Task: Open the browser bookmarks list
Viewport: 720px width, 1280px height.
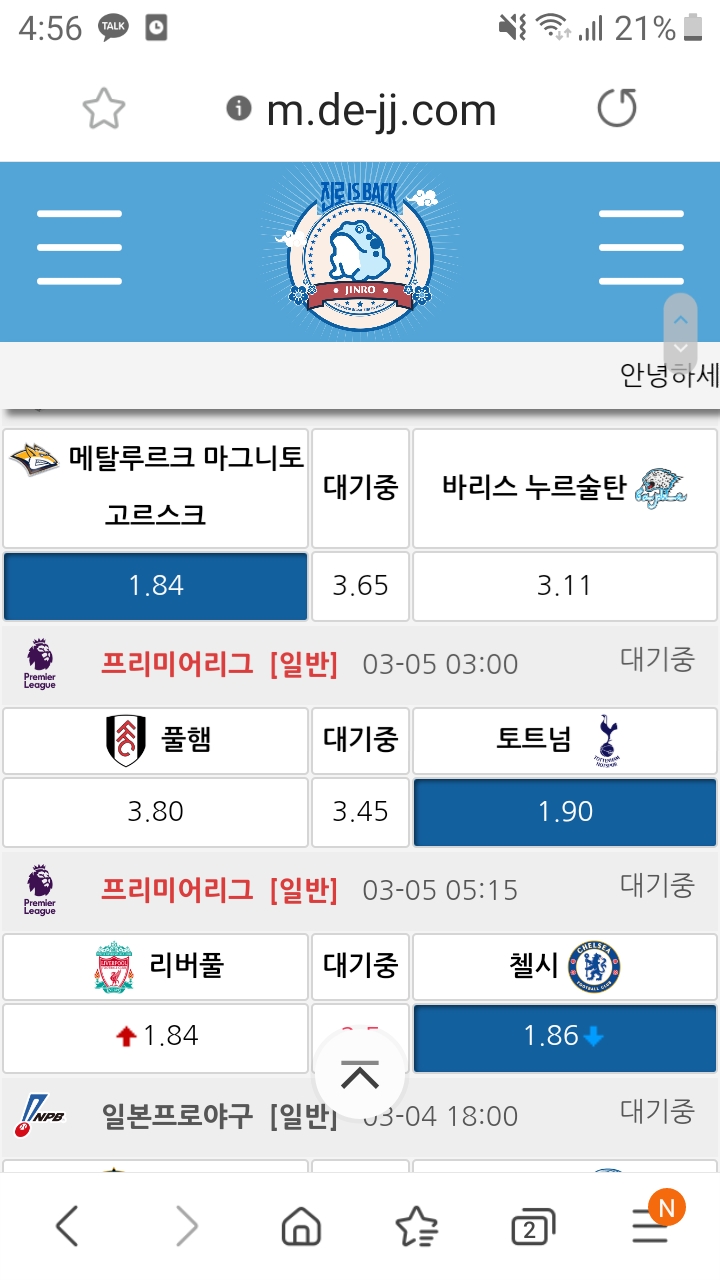Action: [x=416, y=1226]
